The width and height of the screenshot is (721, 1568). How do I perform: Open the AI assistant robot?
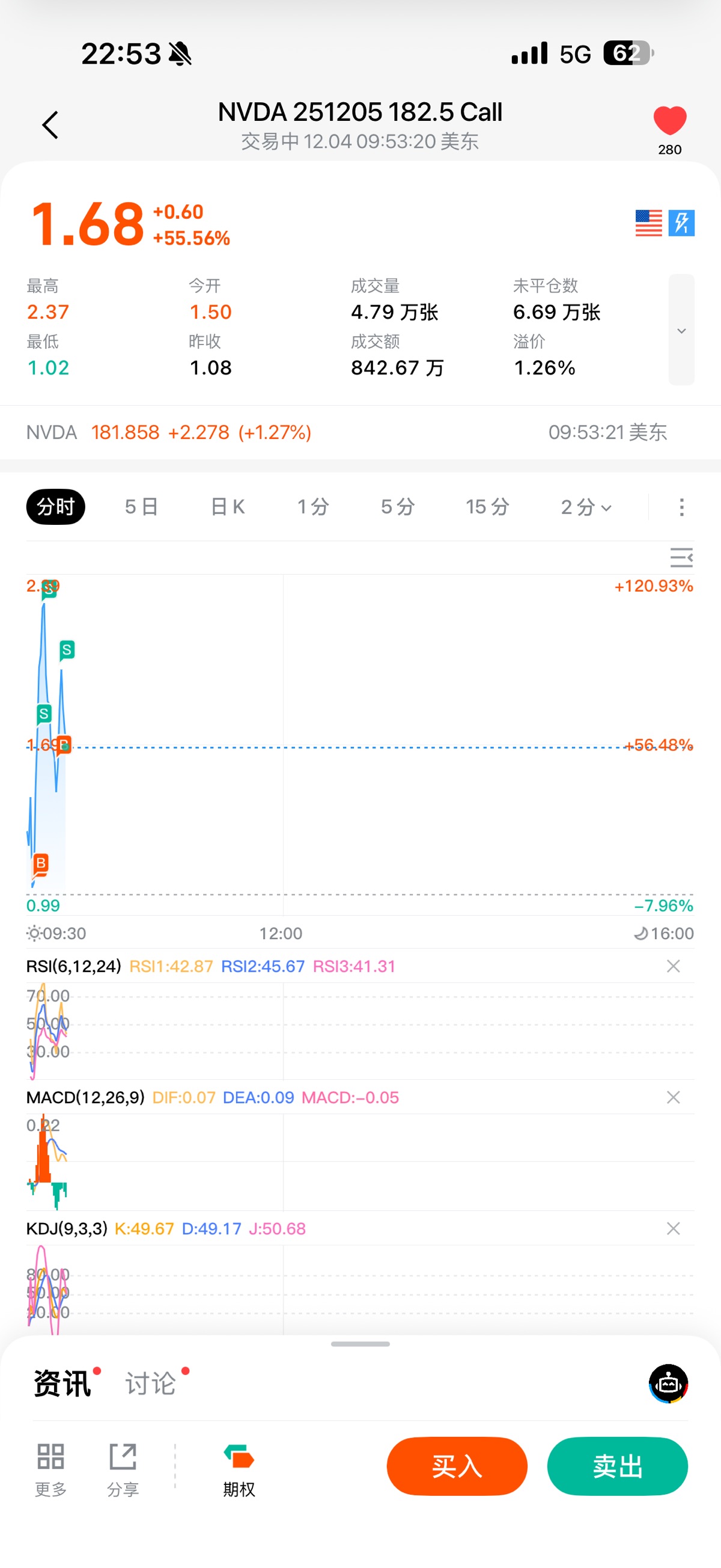pyautogui.click(x=668, y=1383)
